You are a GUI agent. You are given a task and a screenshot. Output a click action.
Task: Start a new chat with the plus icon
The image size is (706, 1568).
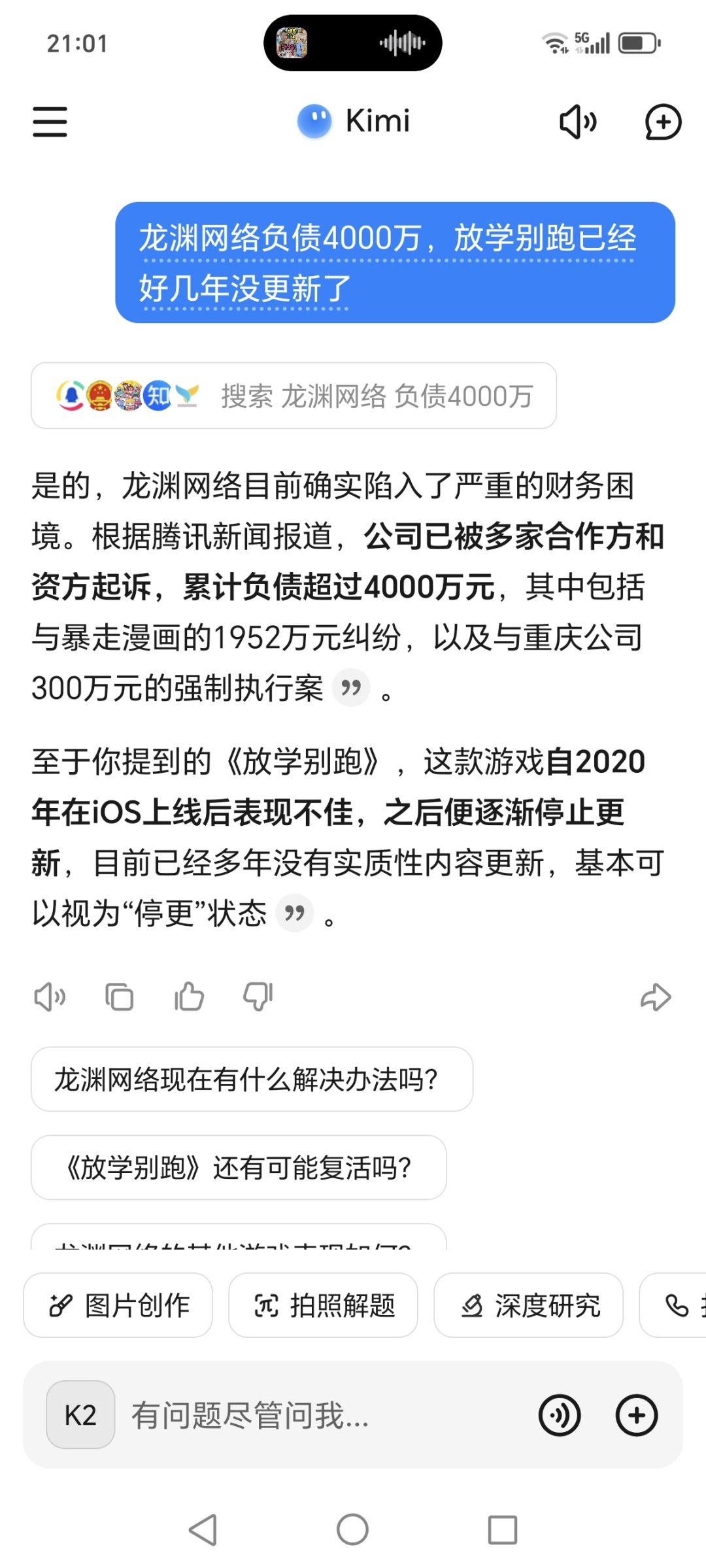coord(663,122)
